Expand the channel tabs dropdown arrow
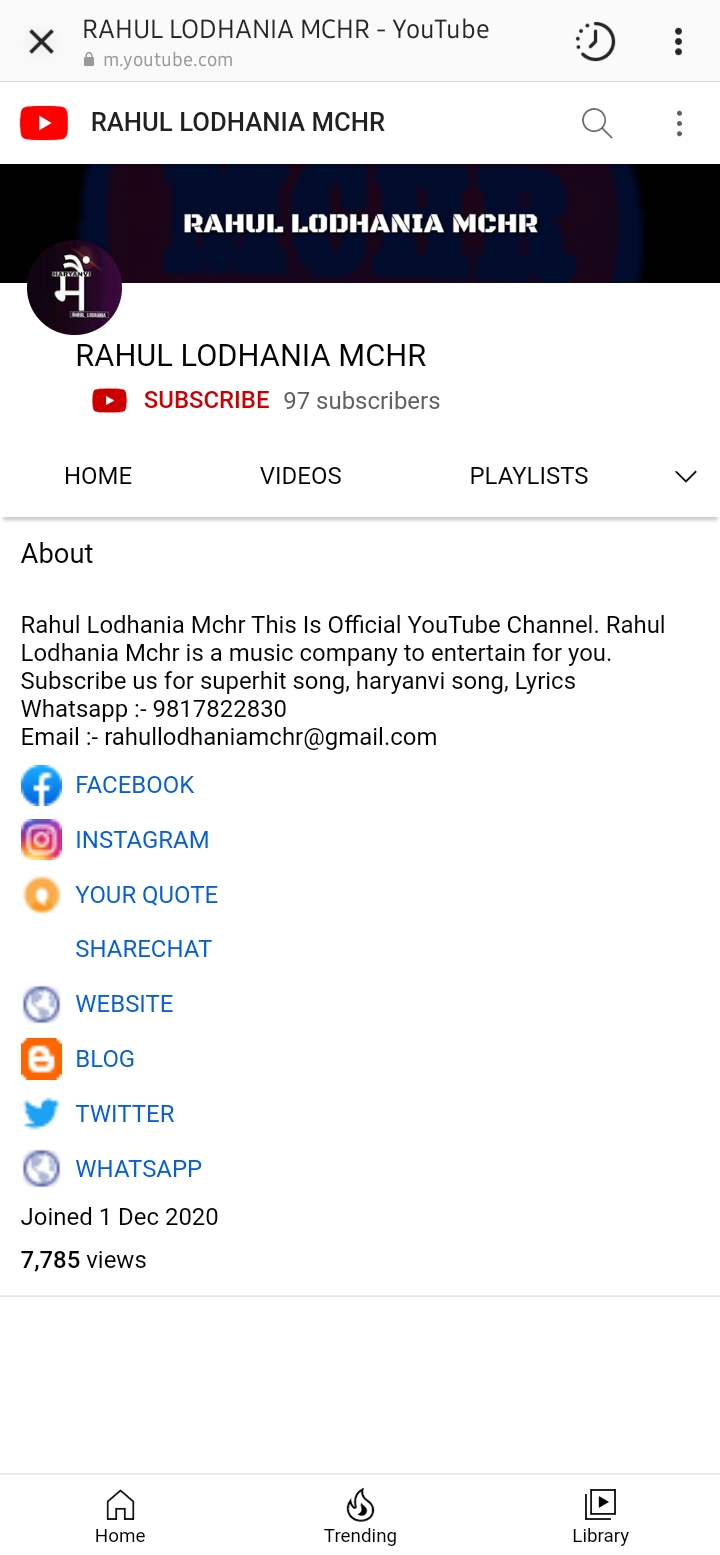720x1555 pixels. [685, 476]
